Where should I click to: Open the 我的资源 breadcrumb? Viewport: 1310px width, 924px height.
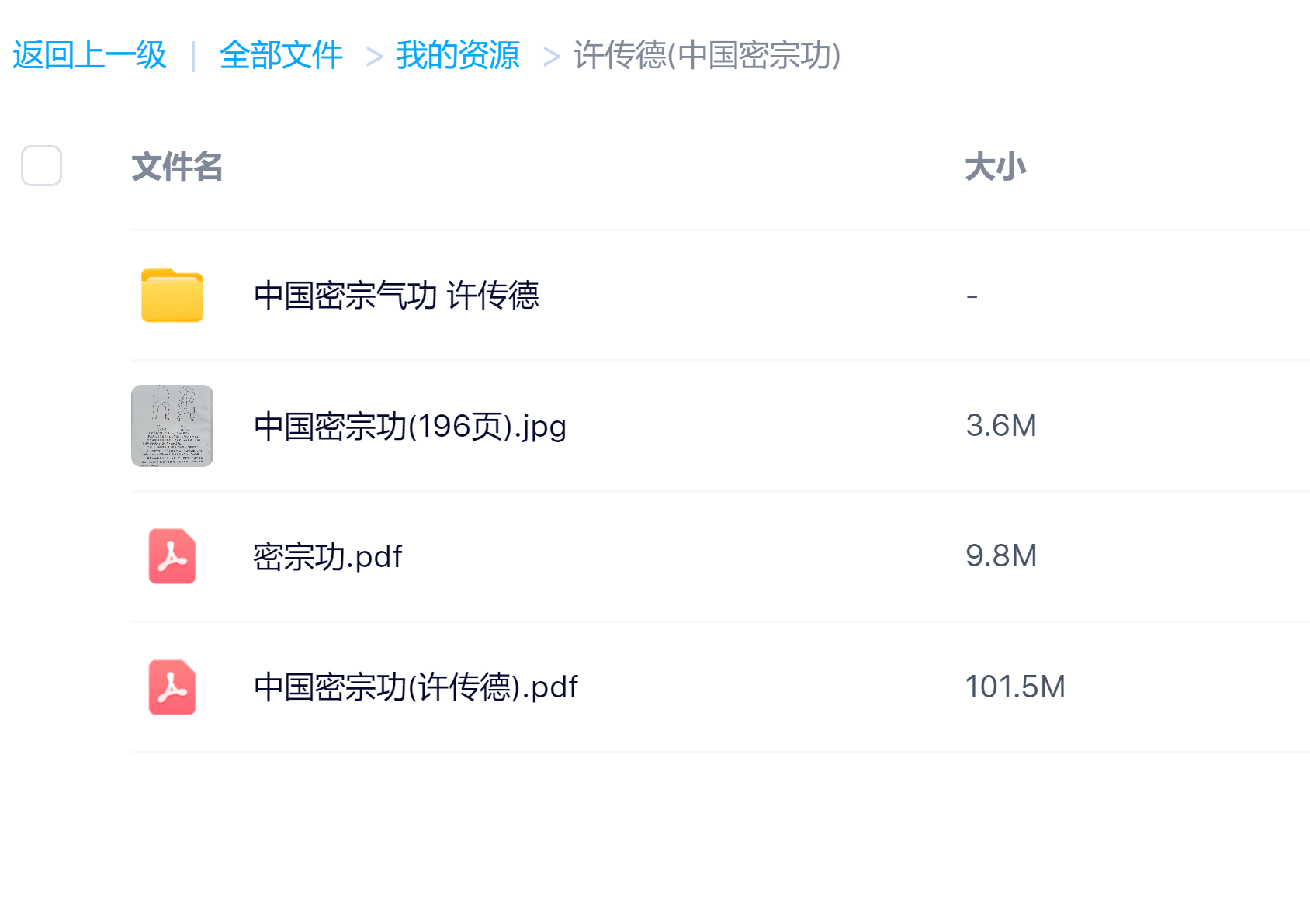coord(457,55)
